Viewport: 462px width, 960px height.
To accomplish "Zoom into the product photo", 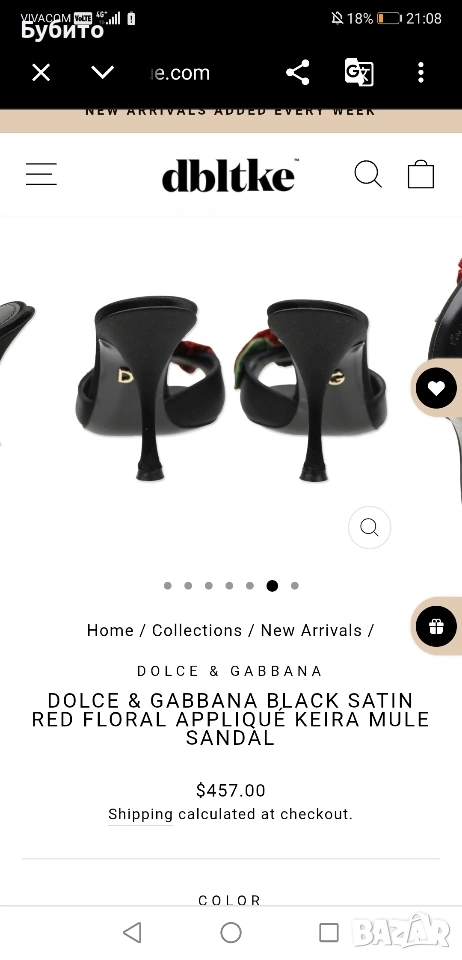I will [370, 527].
